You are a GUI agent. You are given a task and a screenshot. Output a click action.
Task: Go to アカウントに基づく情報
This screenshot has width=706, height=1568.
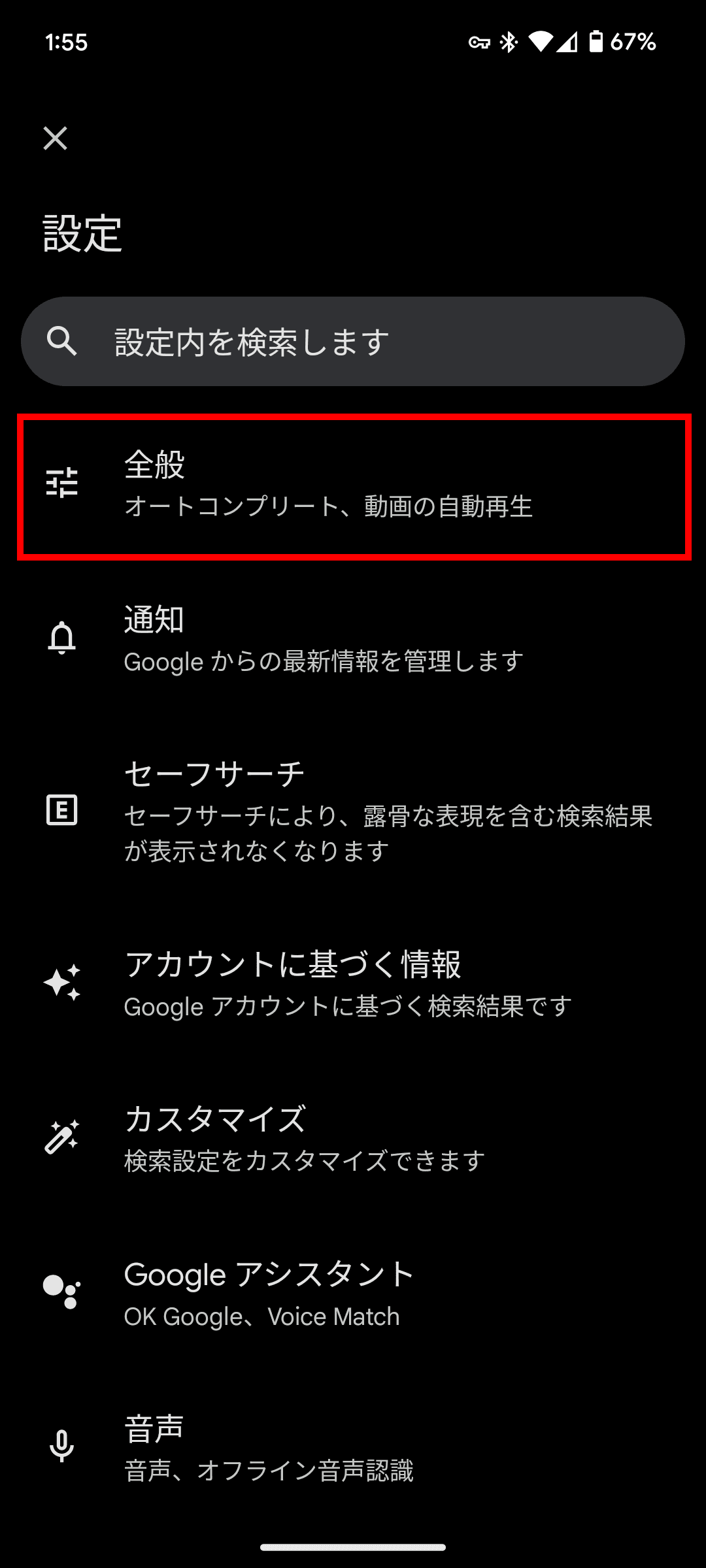[353, 983]
